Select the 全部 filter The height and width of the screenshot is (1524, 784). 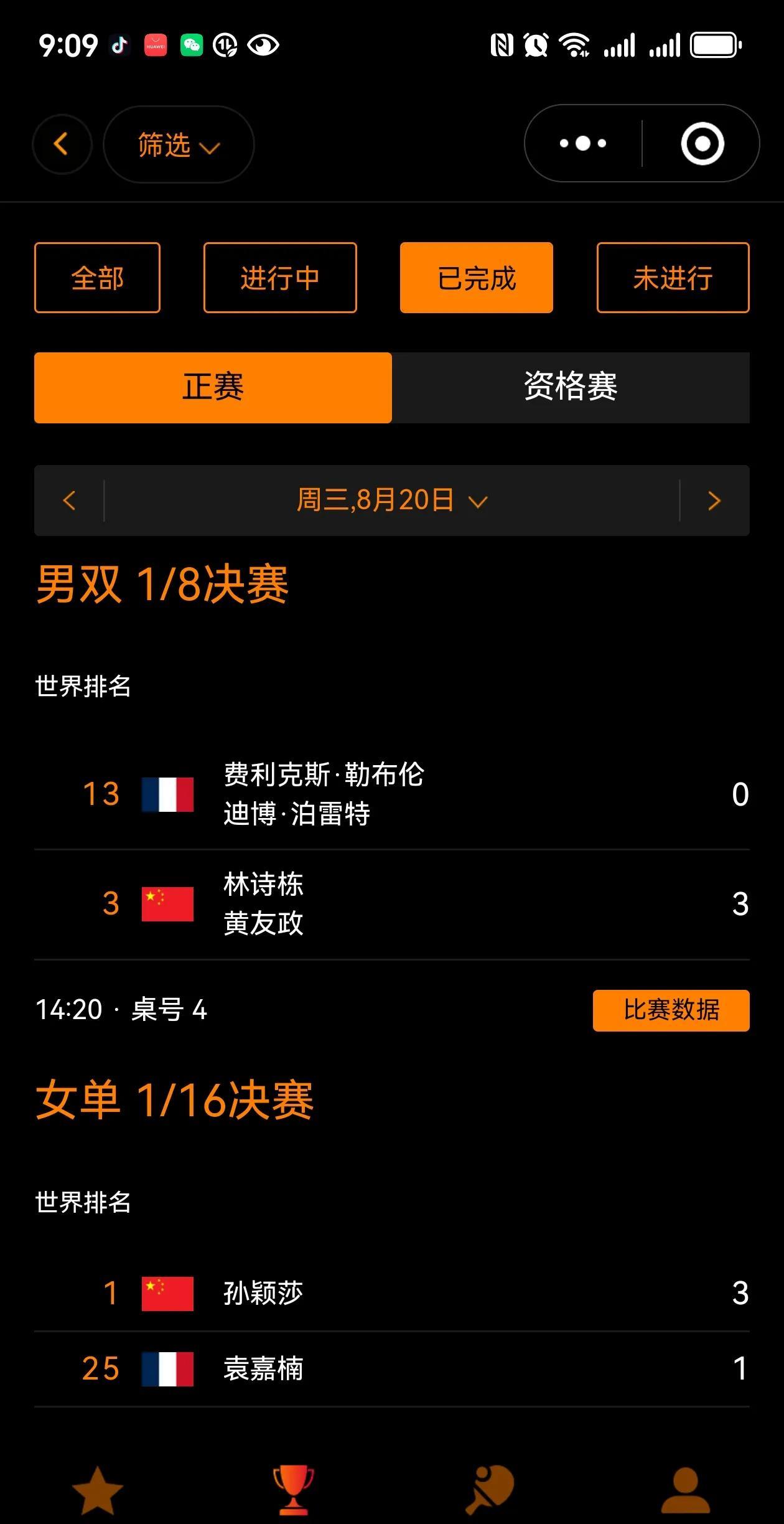tap(97, 278)
